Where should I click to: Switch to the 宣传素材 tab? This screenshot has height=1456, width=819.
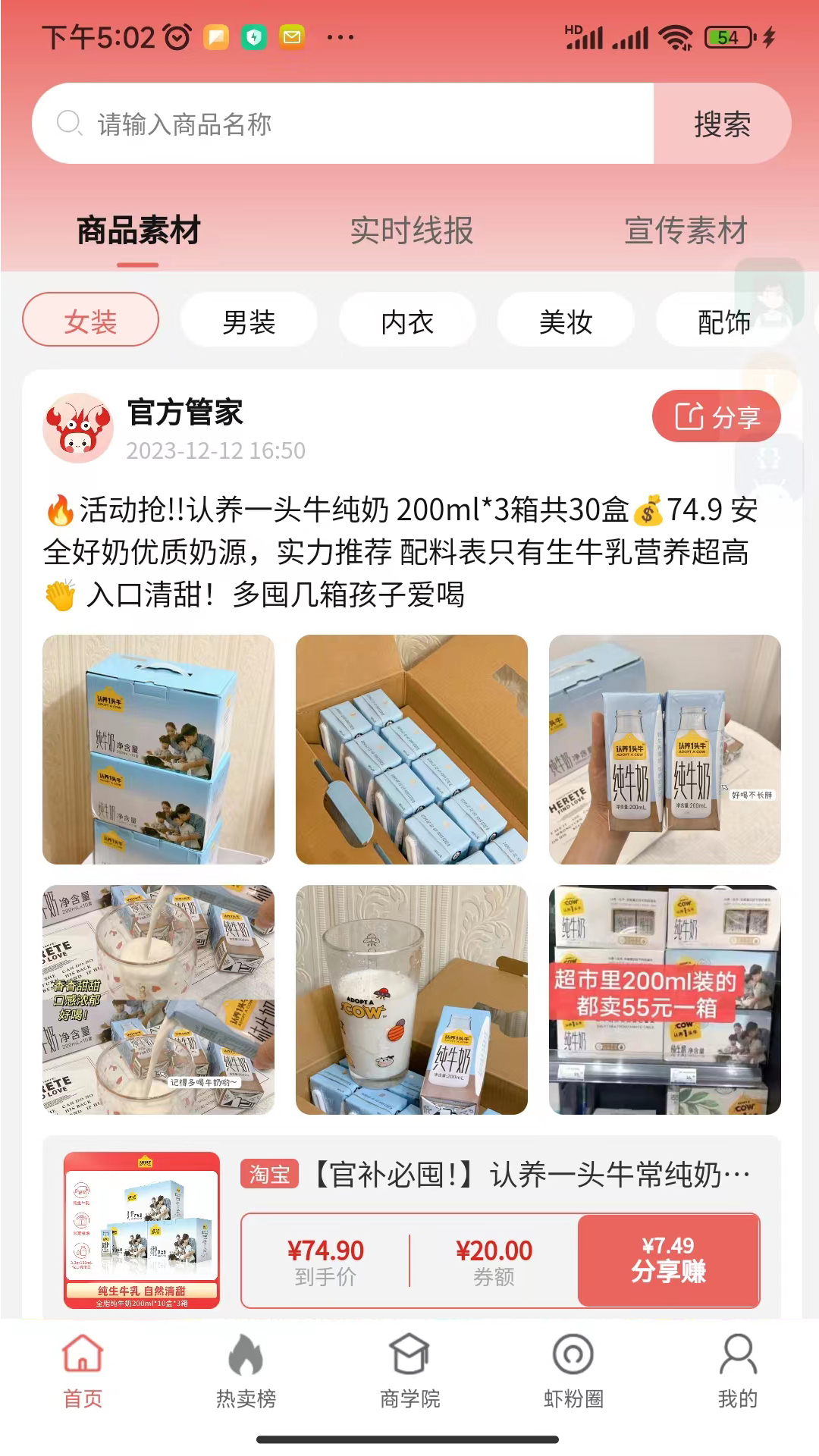tap(686, 231)
